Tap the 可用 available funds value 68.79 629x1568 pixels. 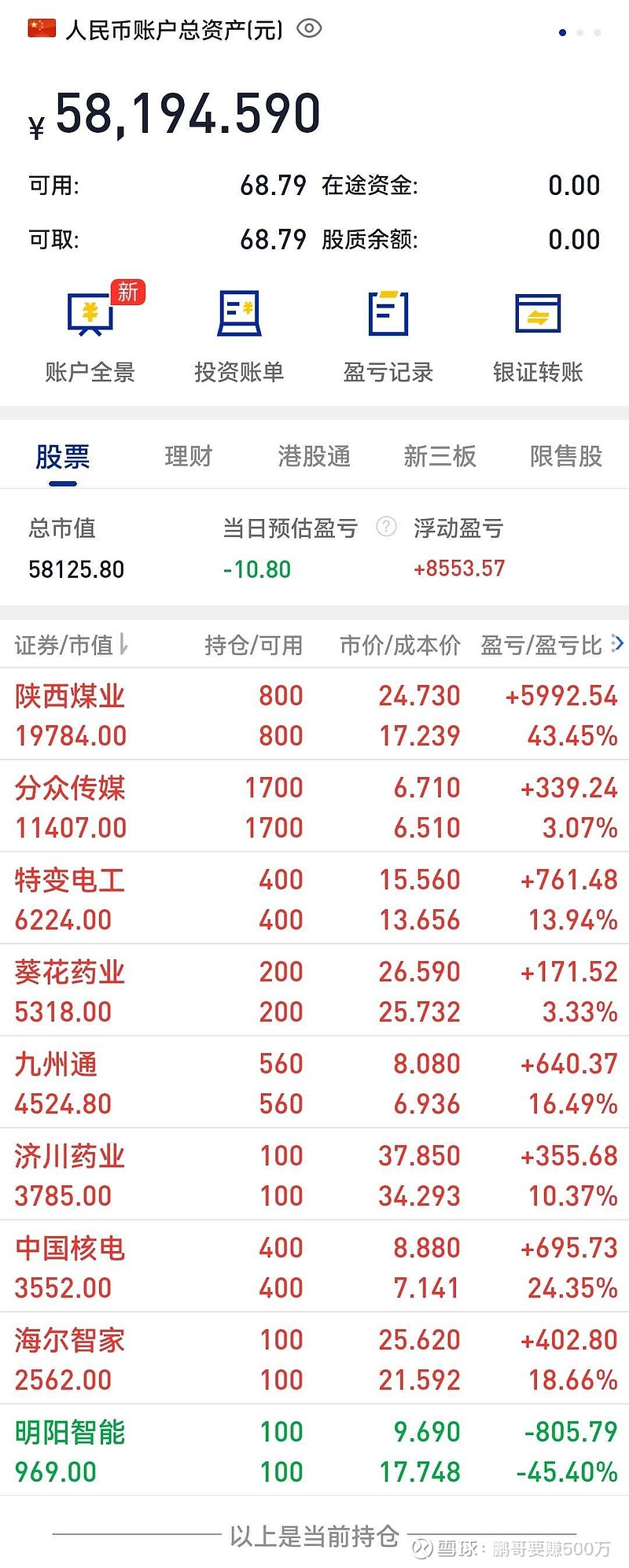pyautogui.click(x=273, y=185)
